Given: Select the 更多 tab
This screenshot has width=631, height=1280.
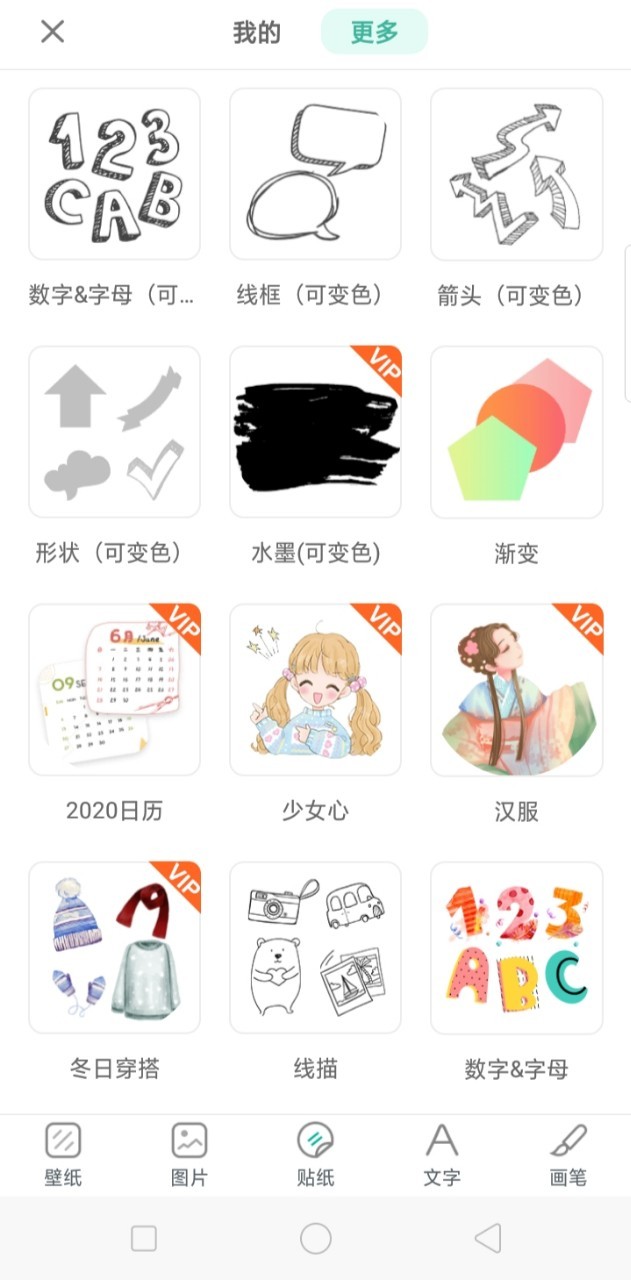Looking at the screenshot, I should [374, 32].
